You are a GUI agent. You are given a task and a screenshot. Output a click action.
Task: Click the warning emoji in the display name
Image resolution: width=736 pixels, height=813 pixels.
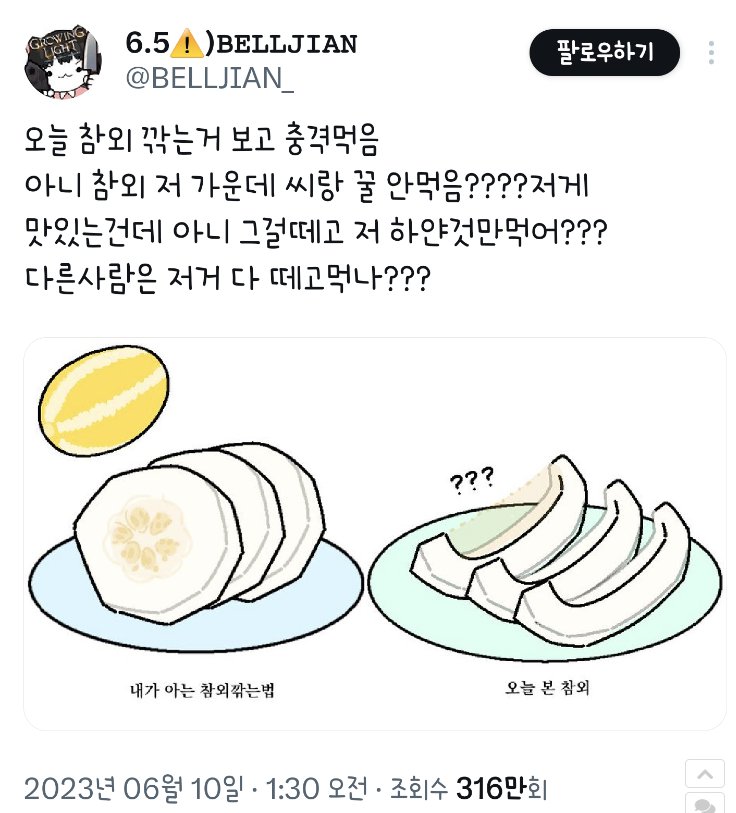click(x=187, y=43)
